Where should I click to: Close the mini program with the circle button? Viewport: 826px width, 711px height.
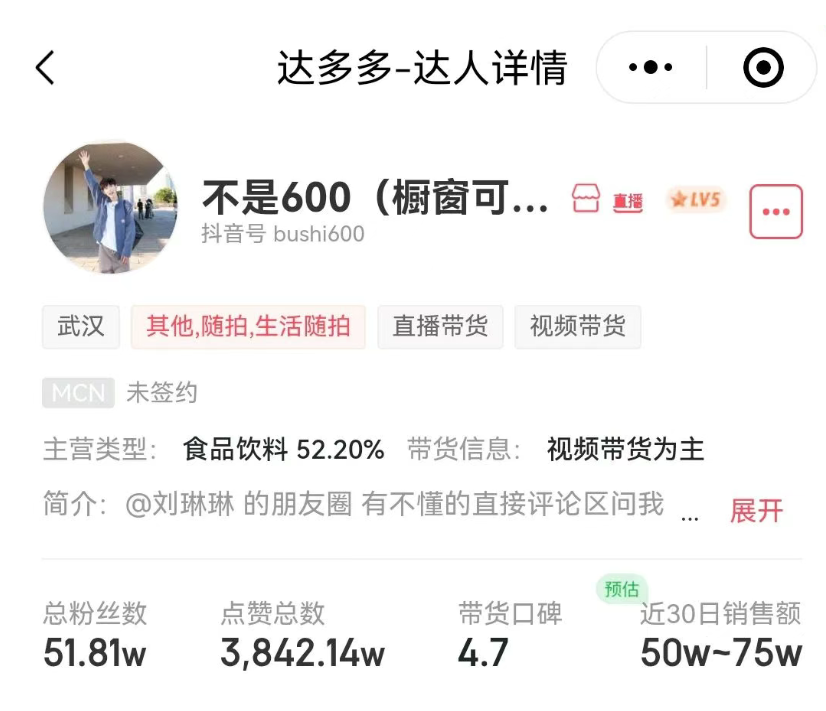point(764,68)
